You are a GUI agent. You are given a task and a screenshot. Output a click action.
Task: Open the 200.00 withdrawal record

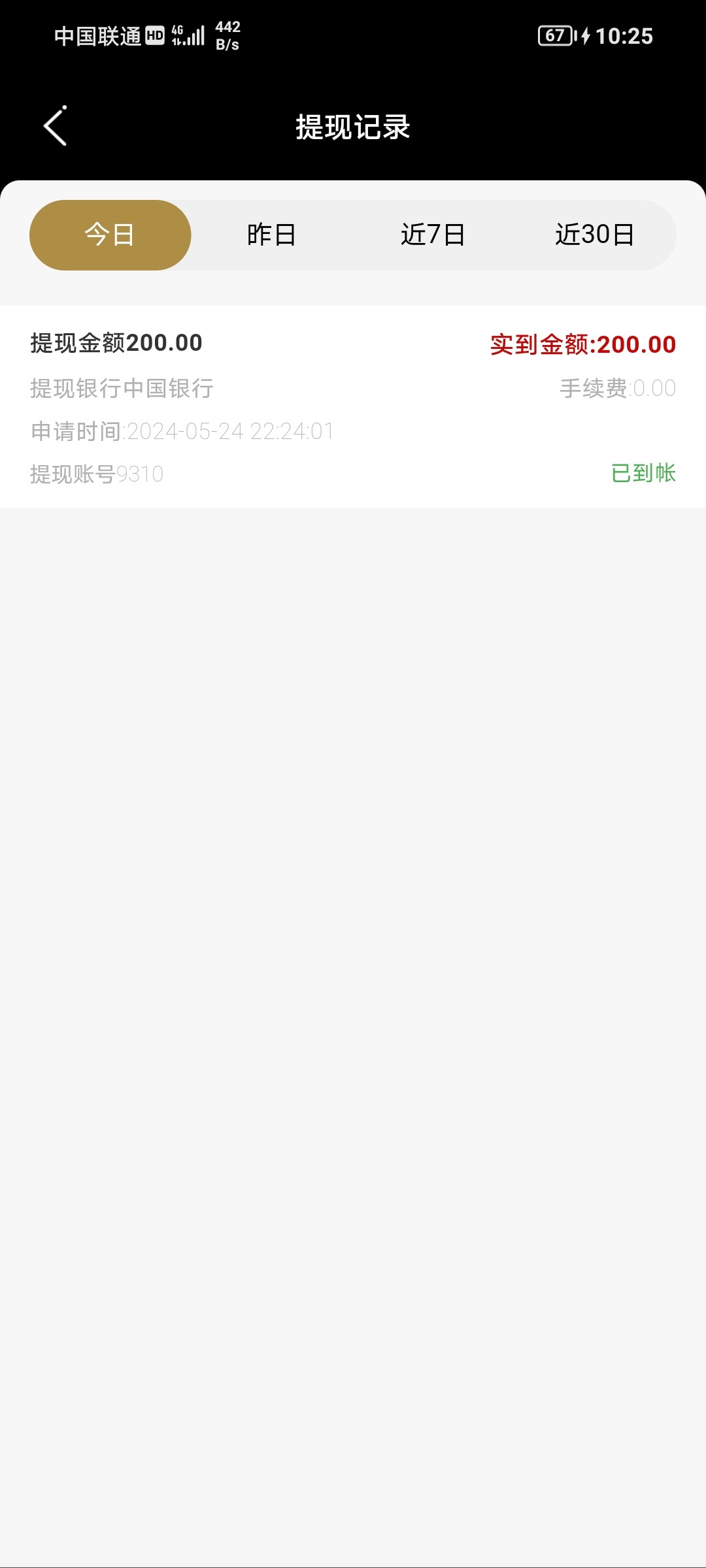click(x=353, y=406)
